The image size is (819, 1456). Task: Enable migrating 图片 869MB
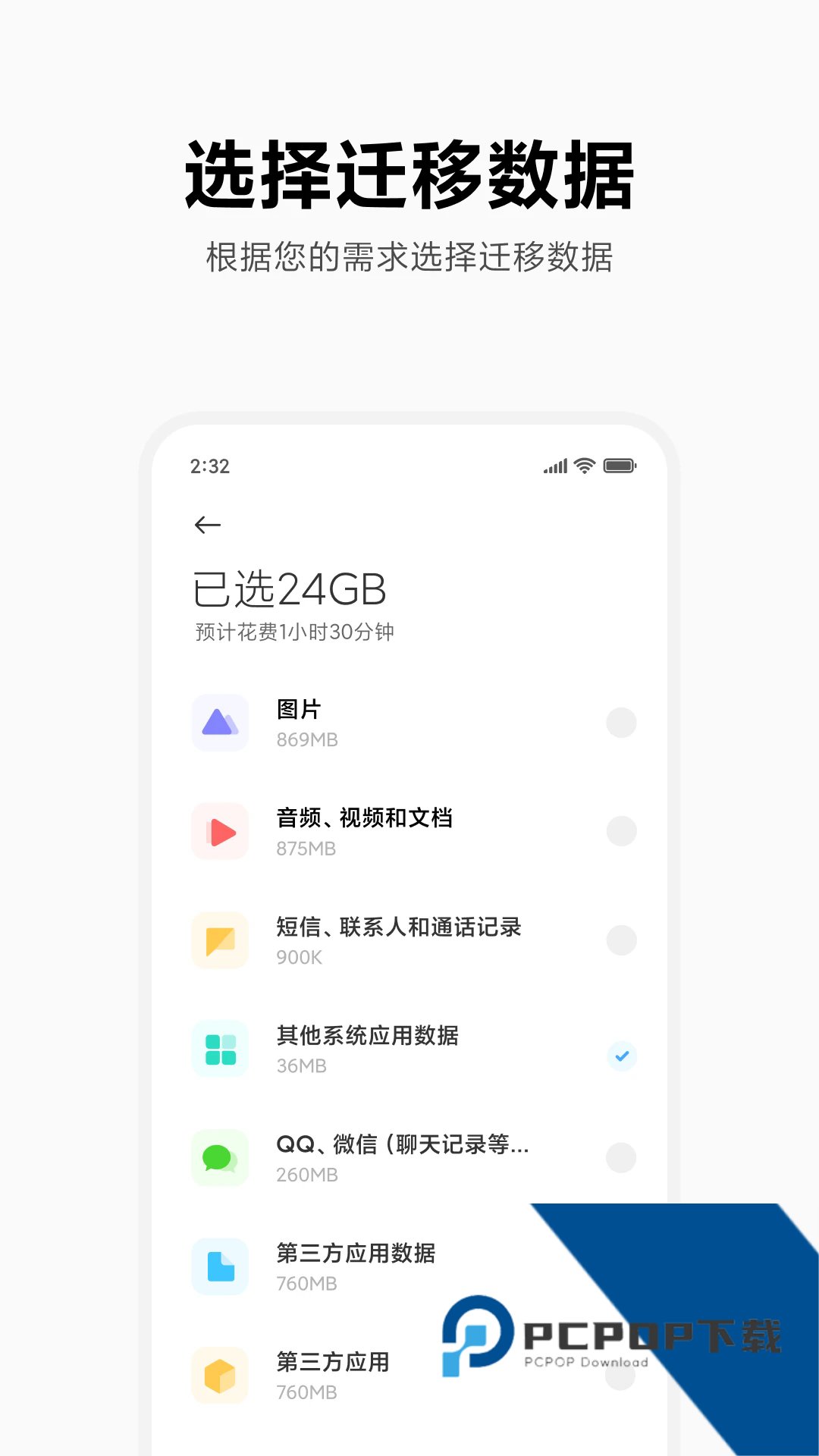click(621, 723)
